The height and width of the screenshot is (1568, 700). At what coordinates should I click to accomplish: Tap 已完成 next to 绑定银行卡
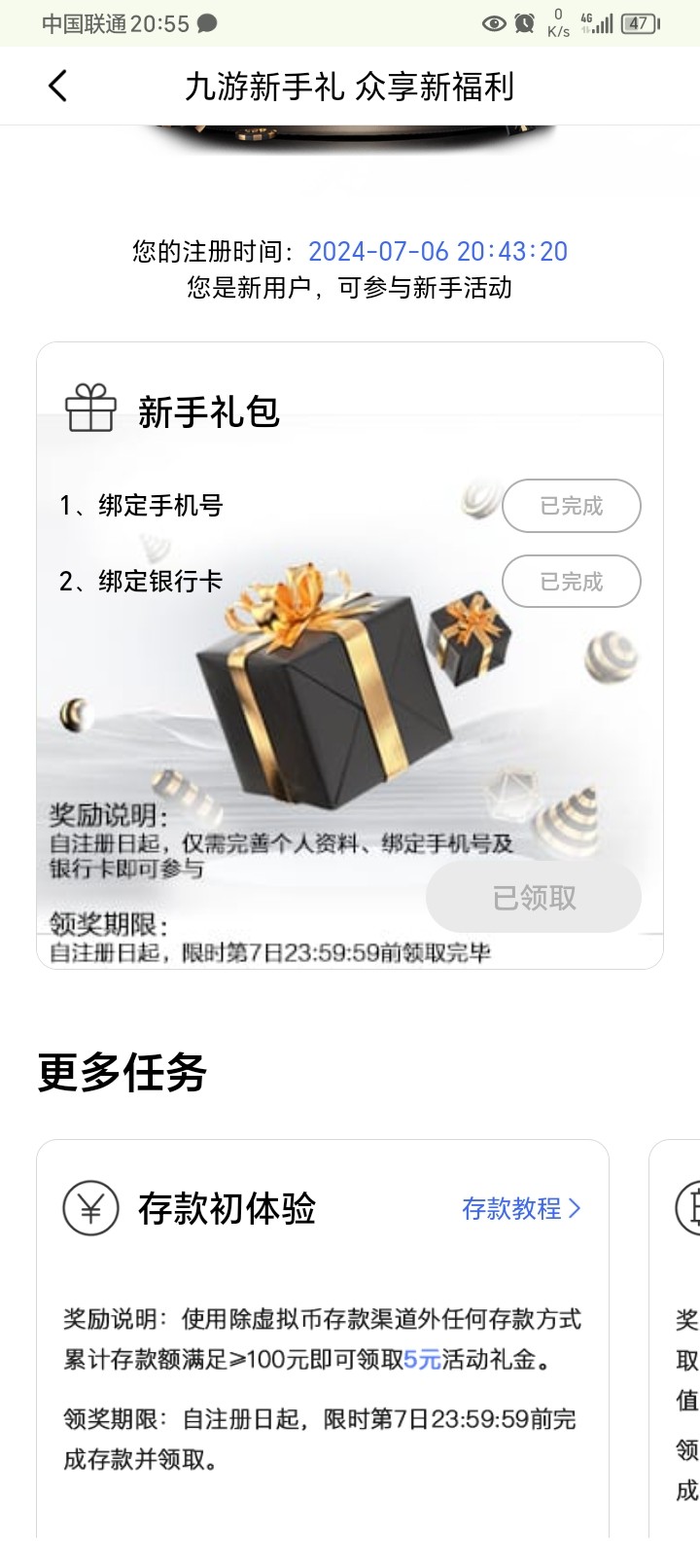point(571,582)
